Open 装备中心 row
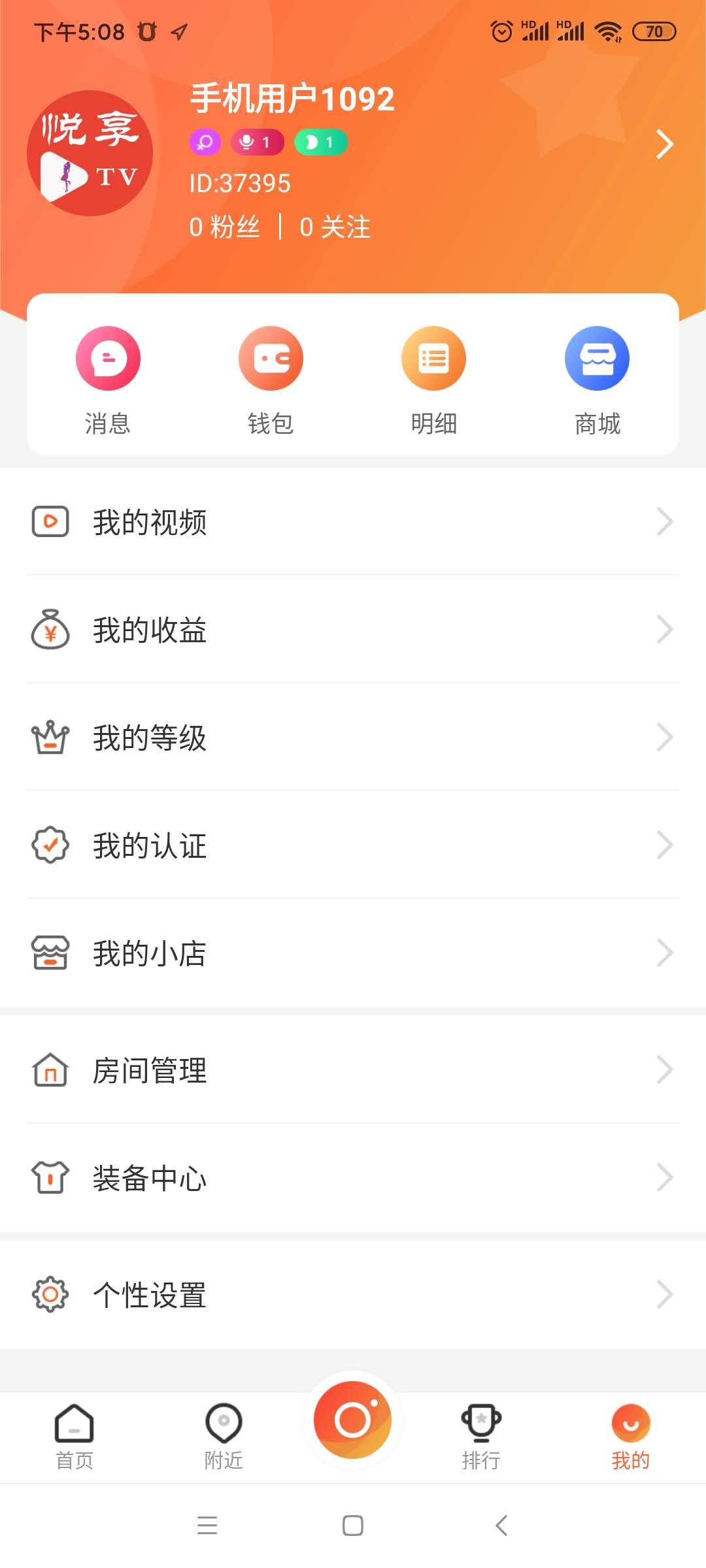706x1568 pixels. coord(353,1177)
